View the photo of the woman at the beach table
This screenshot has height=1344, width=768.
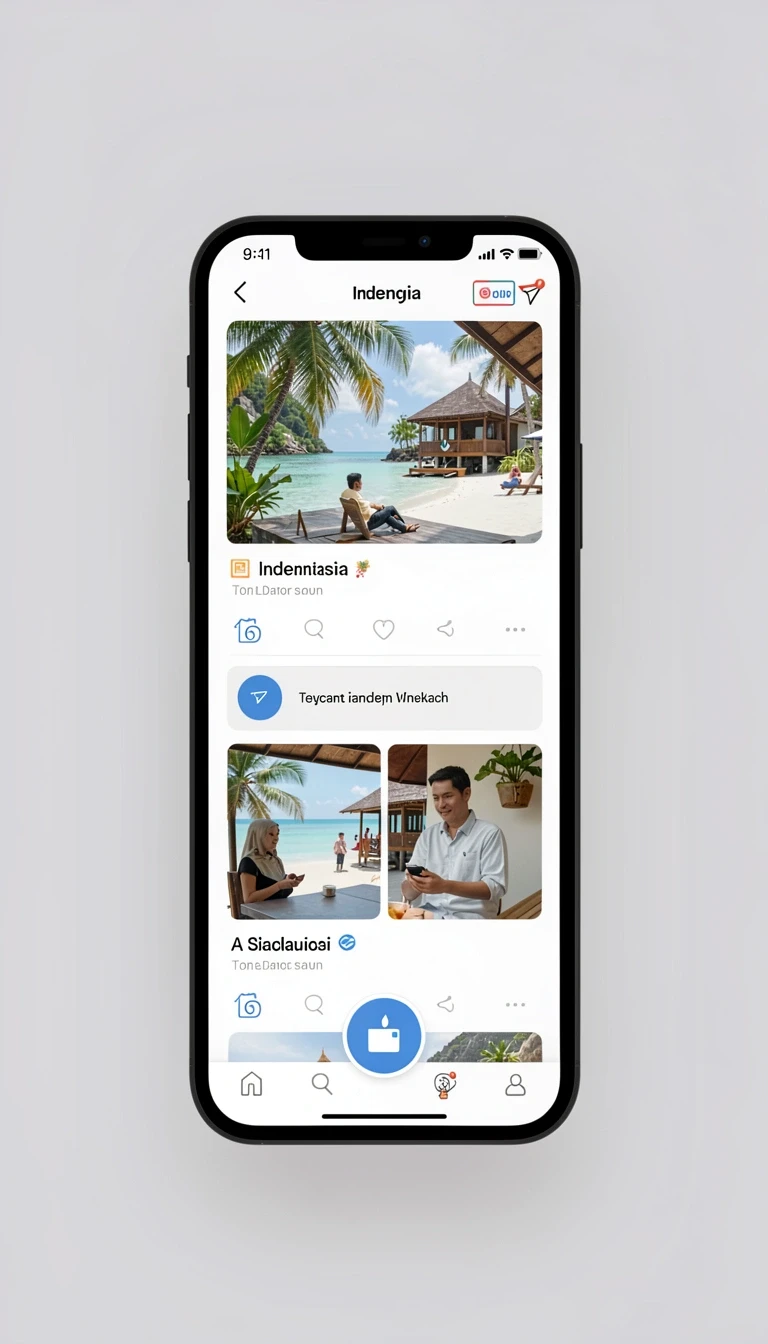click(x=304, y=832)
